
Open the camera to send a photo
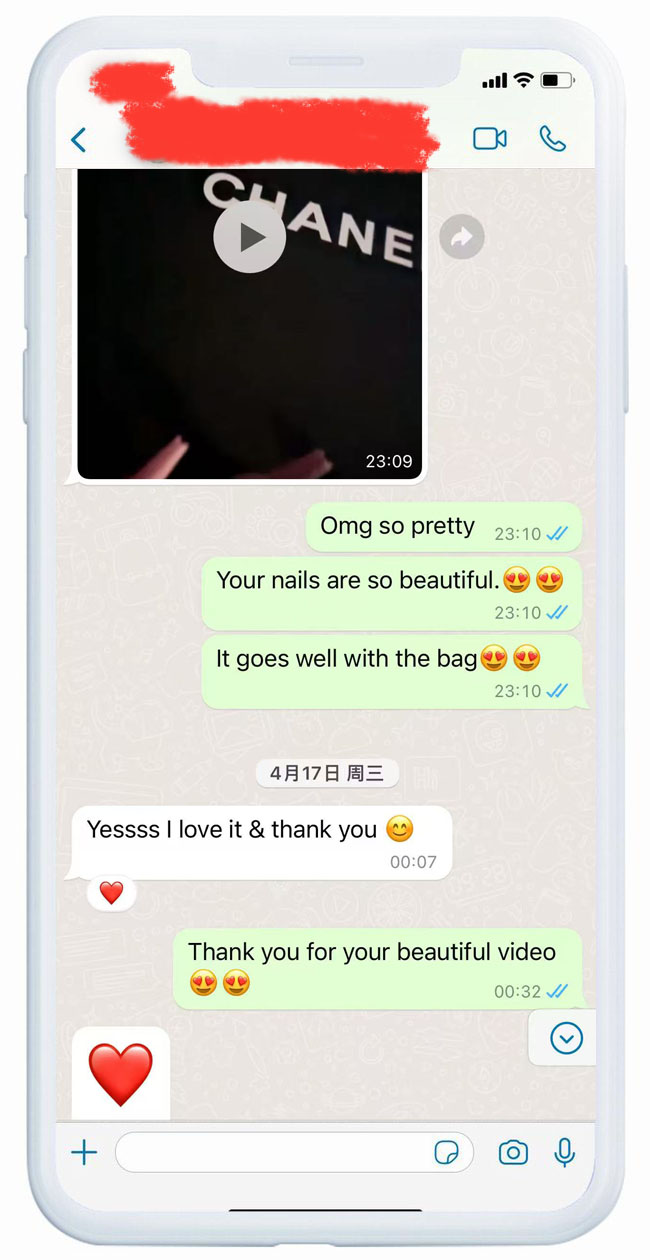tap(513, 1153)
